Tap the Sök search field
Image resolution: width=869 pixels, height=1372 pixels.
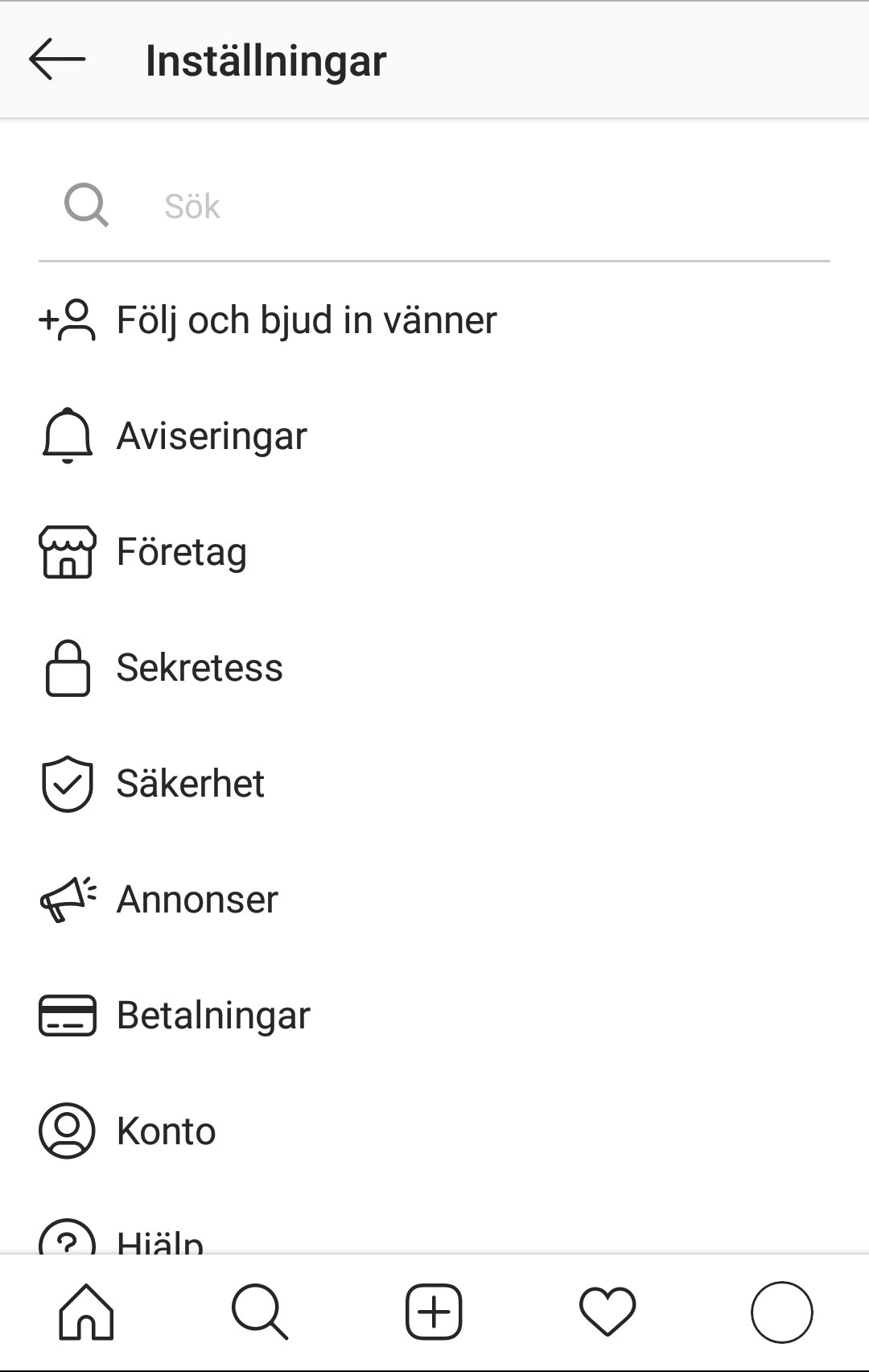click(x=434, y=206)
